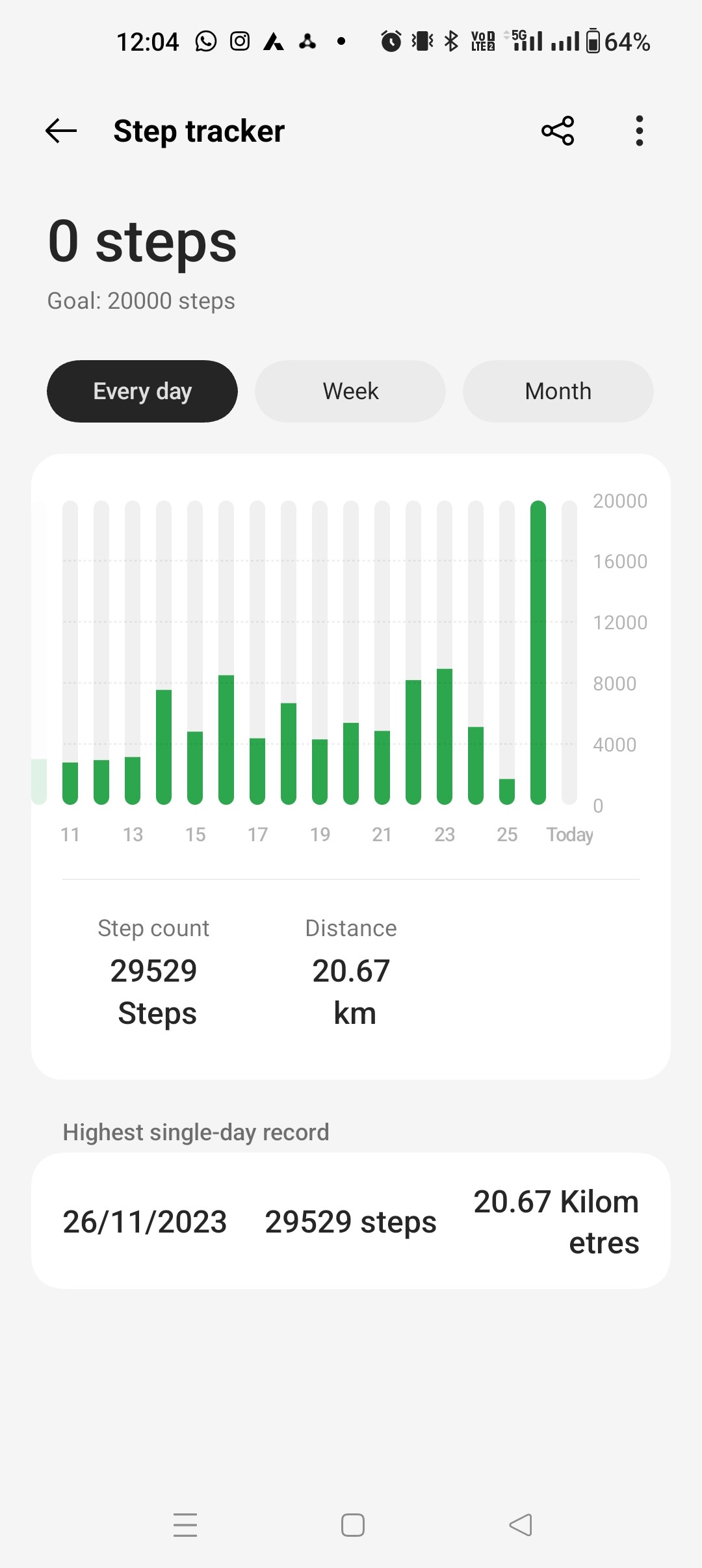Share the step tracker data
Viewport: 702px width, 1568px height.
[x=558, y=131]
